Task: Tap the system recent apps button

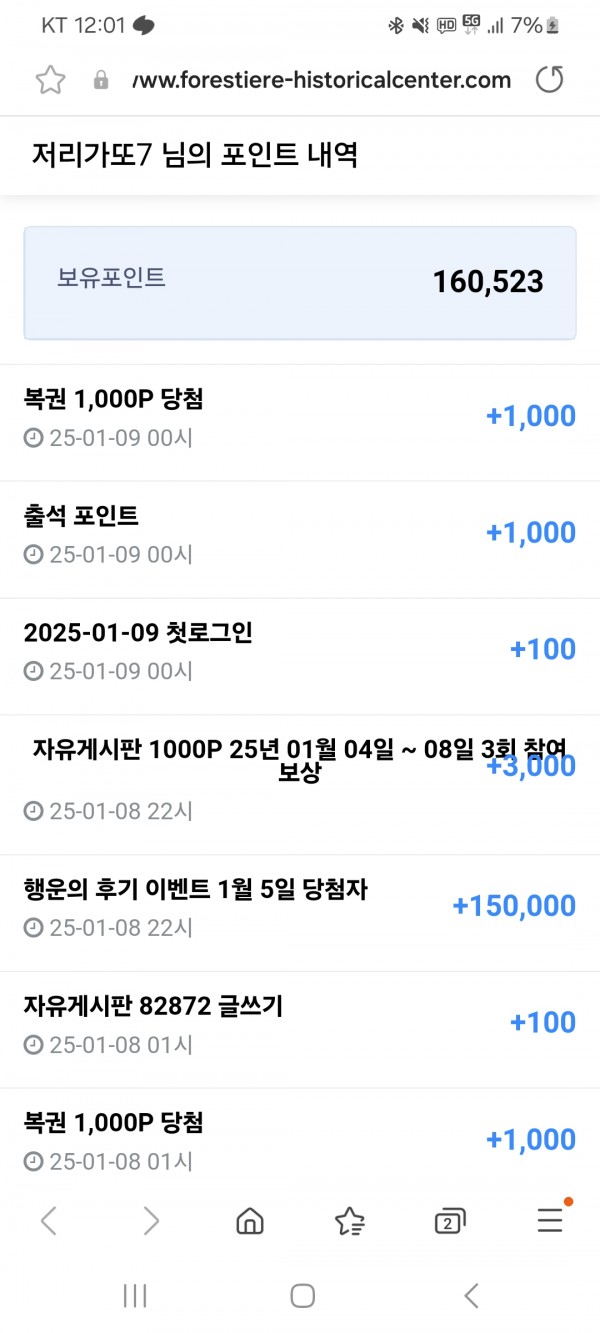Action: (x=135, y=1296)
